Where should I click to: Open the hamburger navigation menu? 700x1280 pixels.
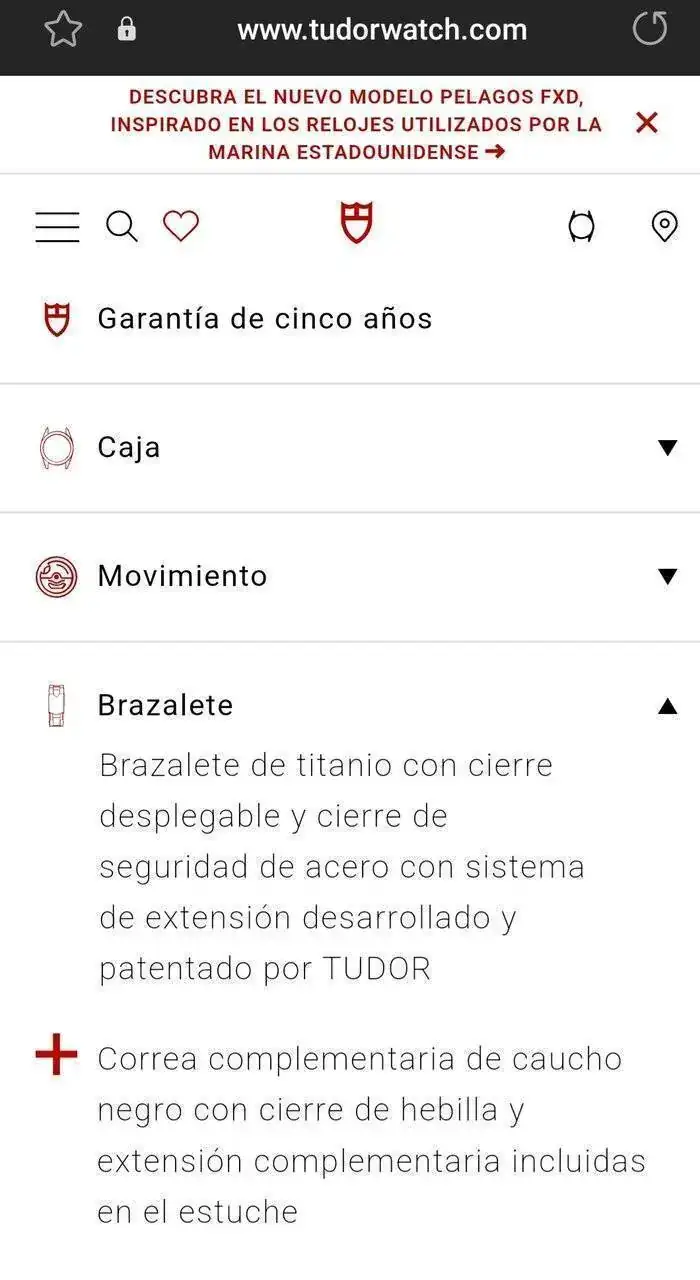(57, 227)
